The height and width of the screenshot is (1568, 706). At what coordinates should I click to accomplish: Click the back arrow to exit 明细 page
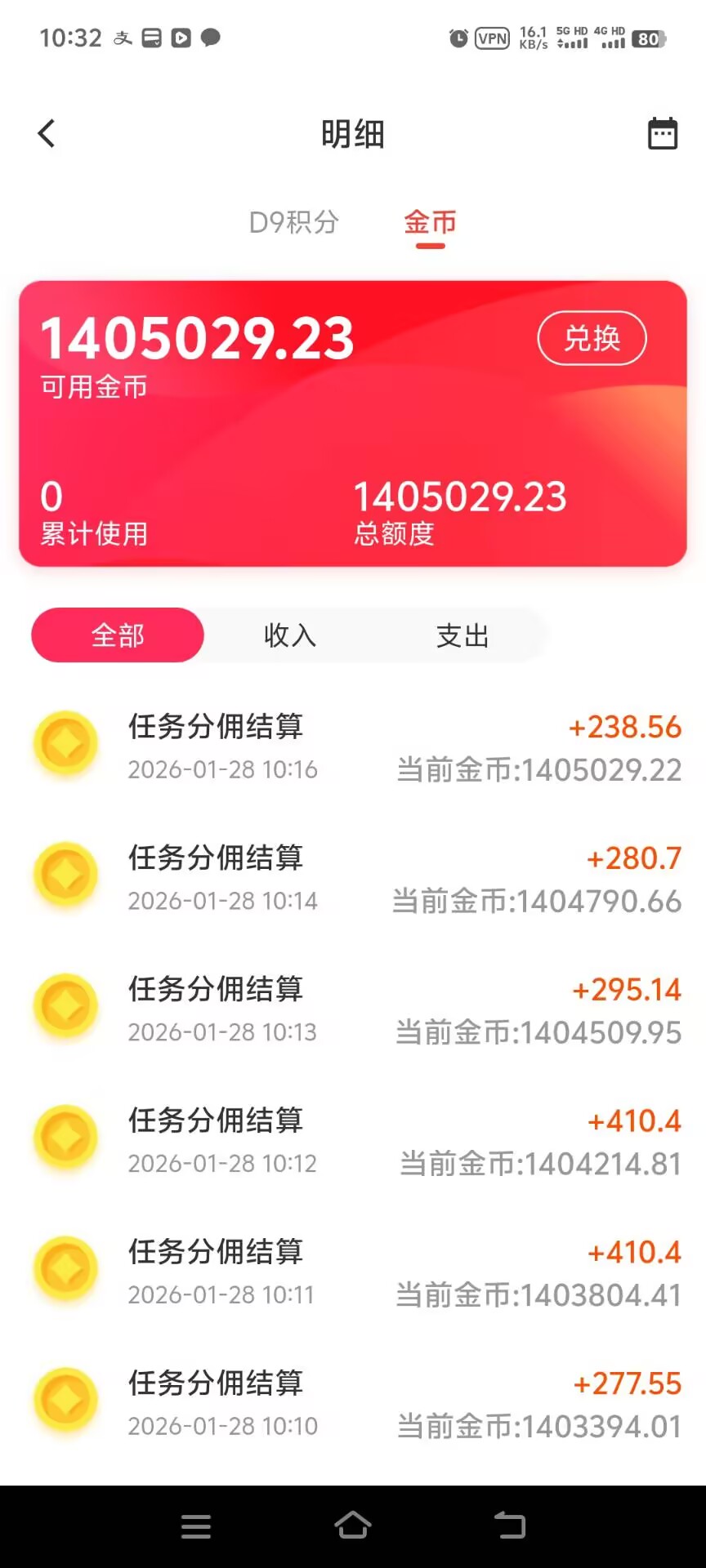(47, 133)
